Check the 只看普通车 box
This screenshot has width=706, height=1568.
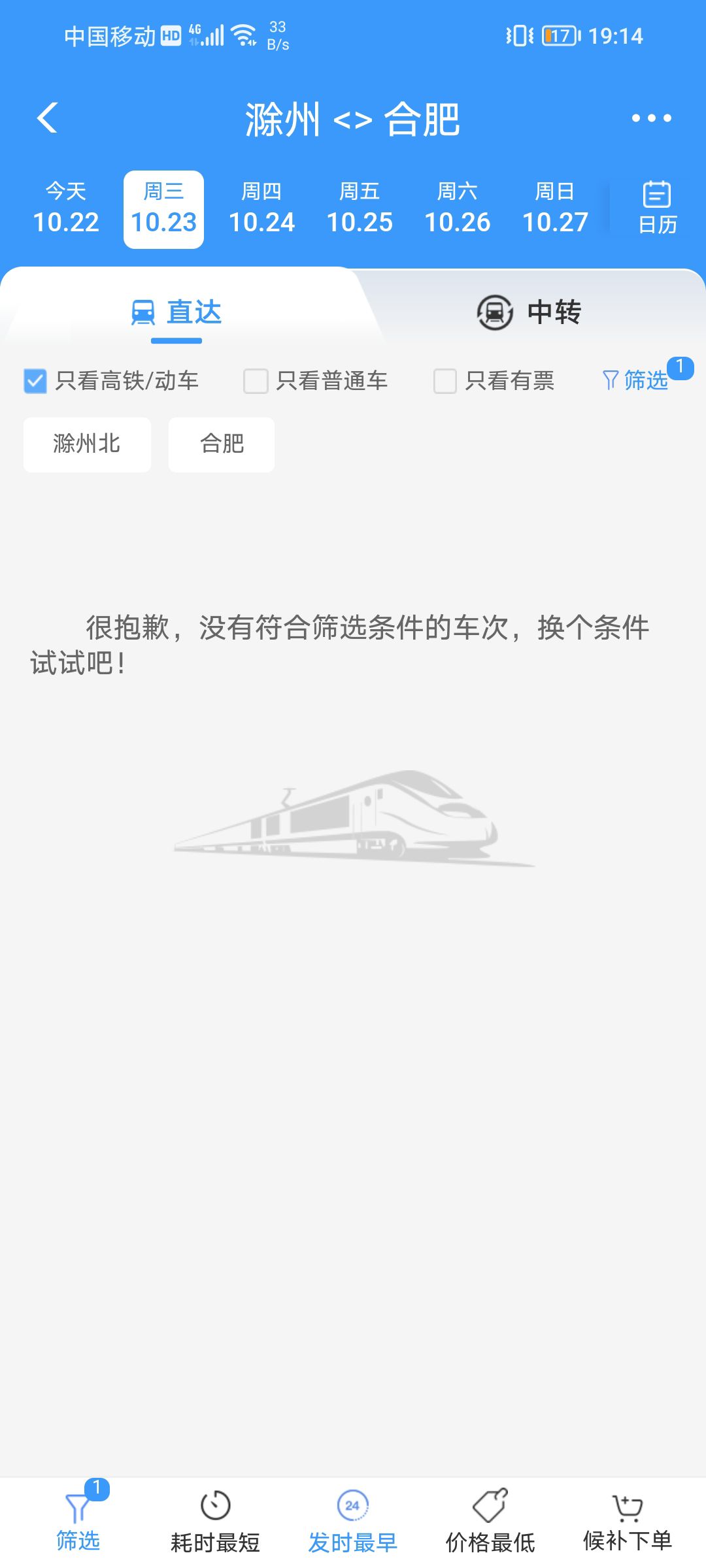256,381
